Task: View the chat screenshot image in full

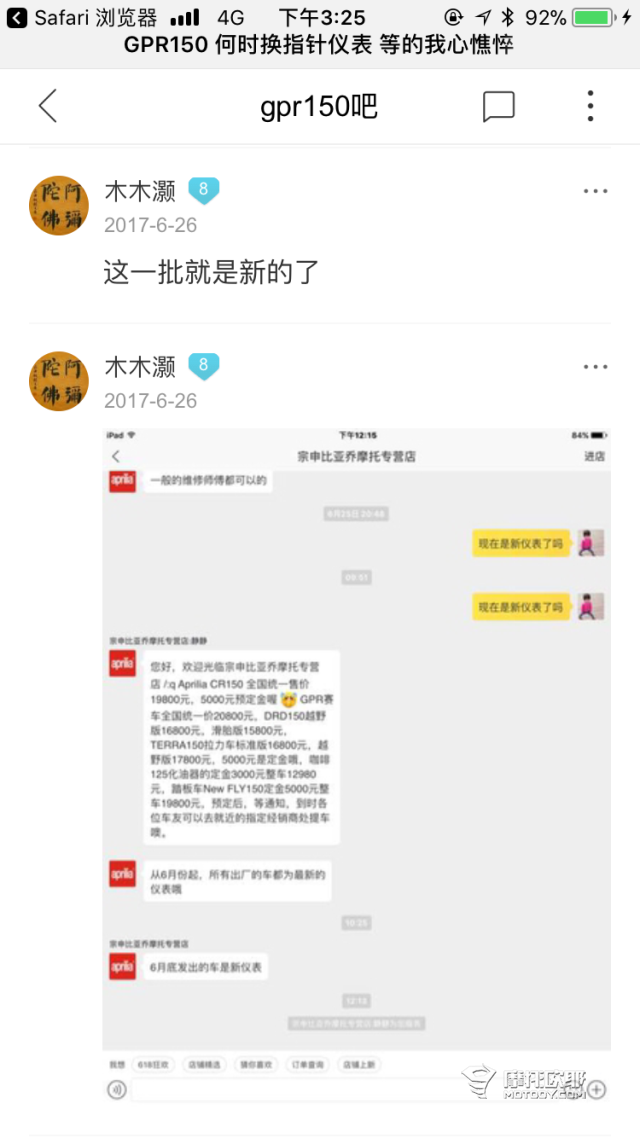Action: (x=356, y=765)
